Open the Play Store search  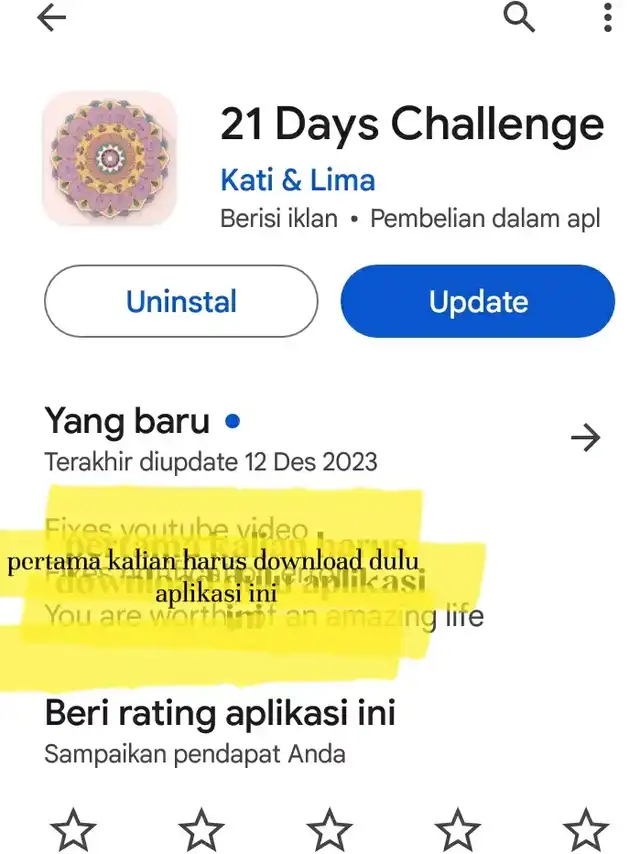[519, 17]
